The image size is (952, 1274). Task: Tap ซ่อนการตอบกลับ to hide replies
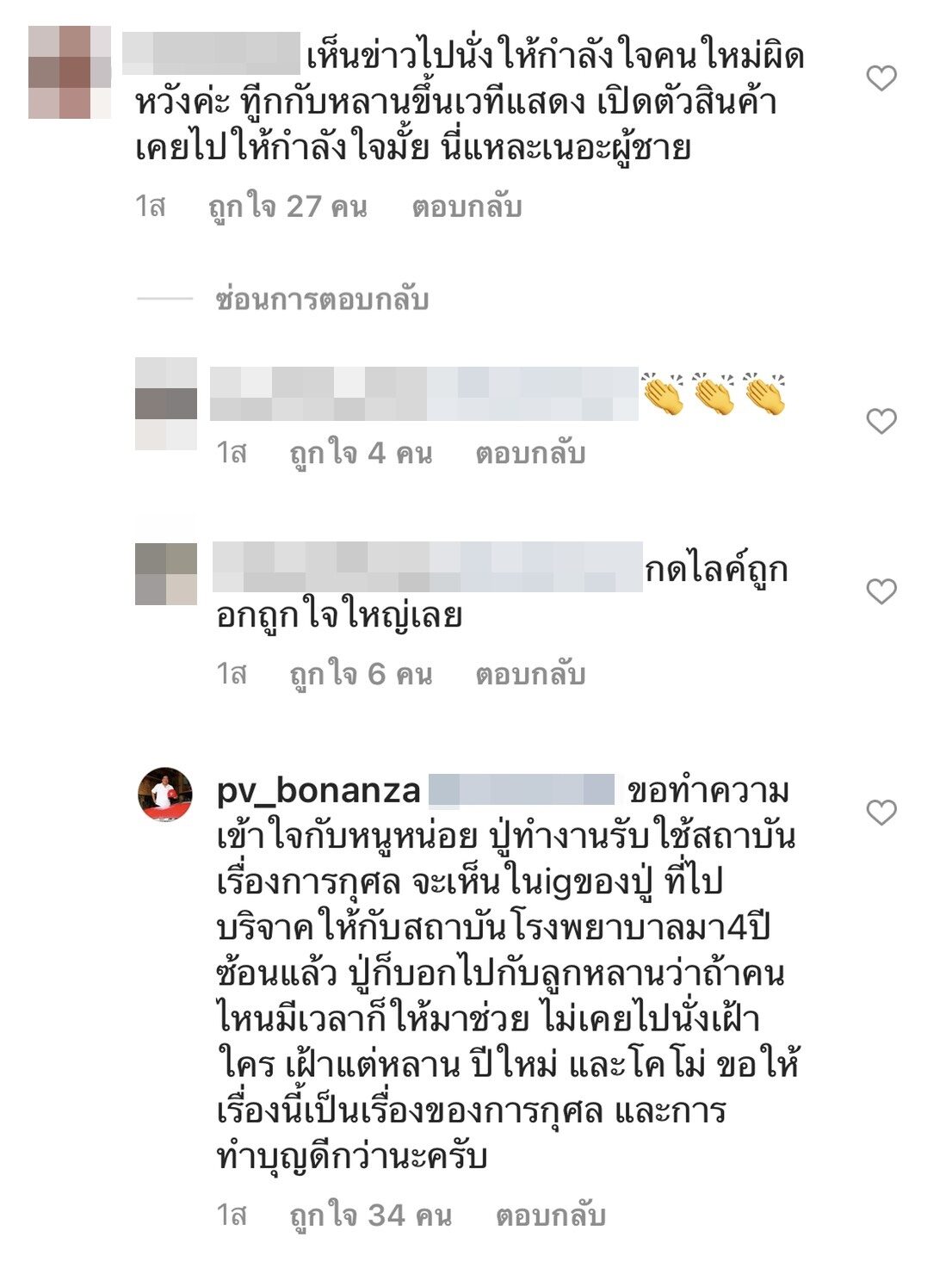tap(322, 300)
